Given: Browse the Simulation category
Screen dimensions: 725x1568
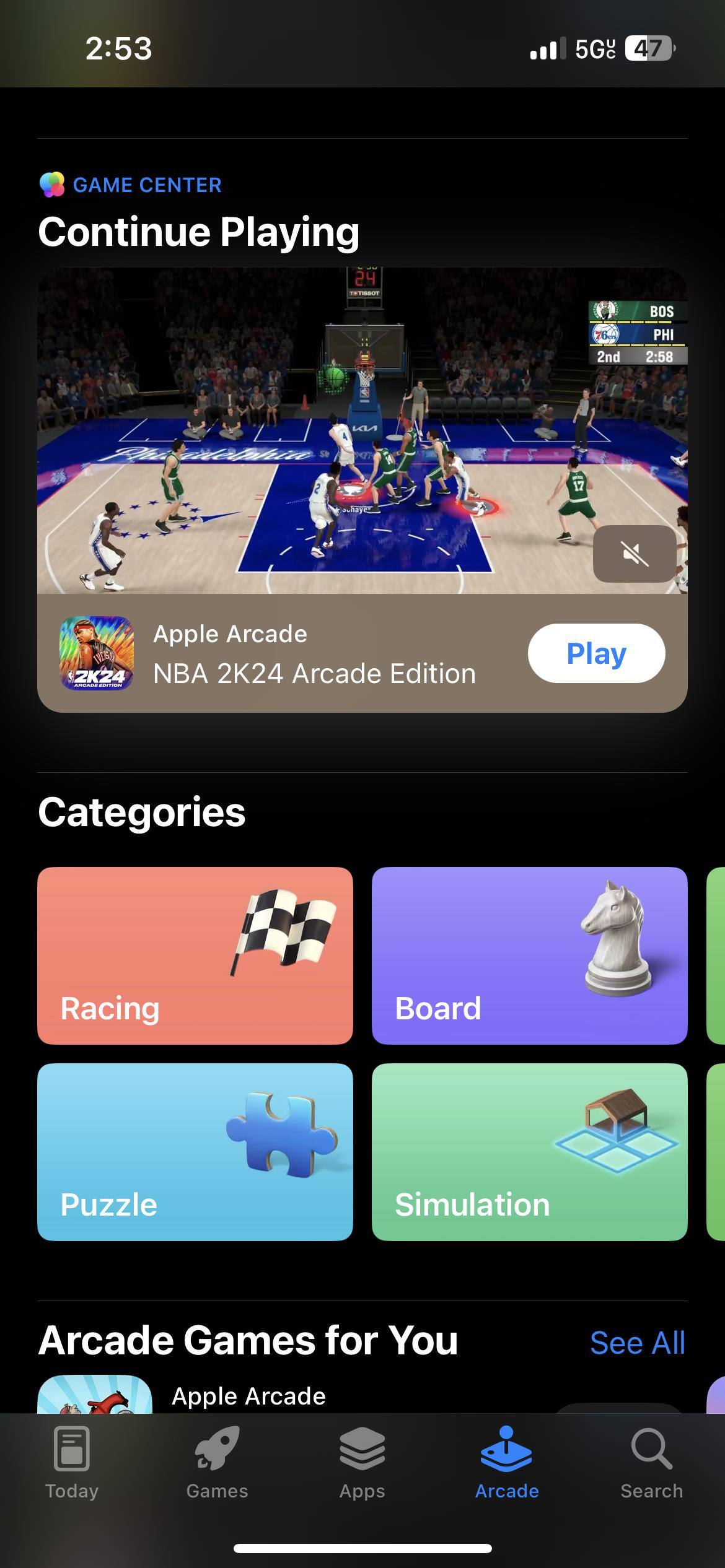Looking at the screenshot, I should point(529,1152).
